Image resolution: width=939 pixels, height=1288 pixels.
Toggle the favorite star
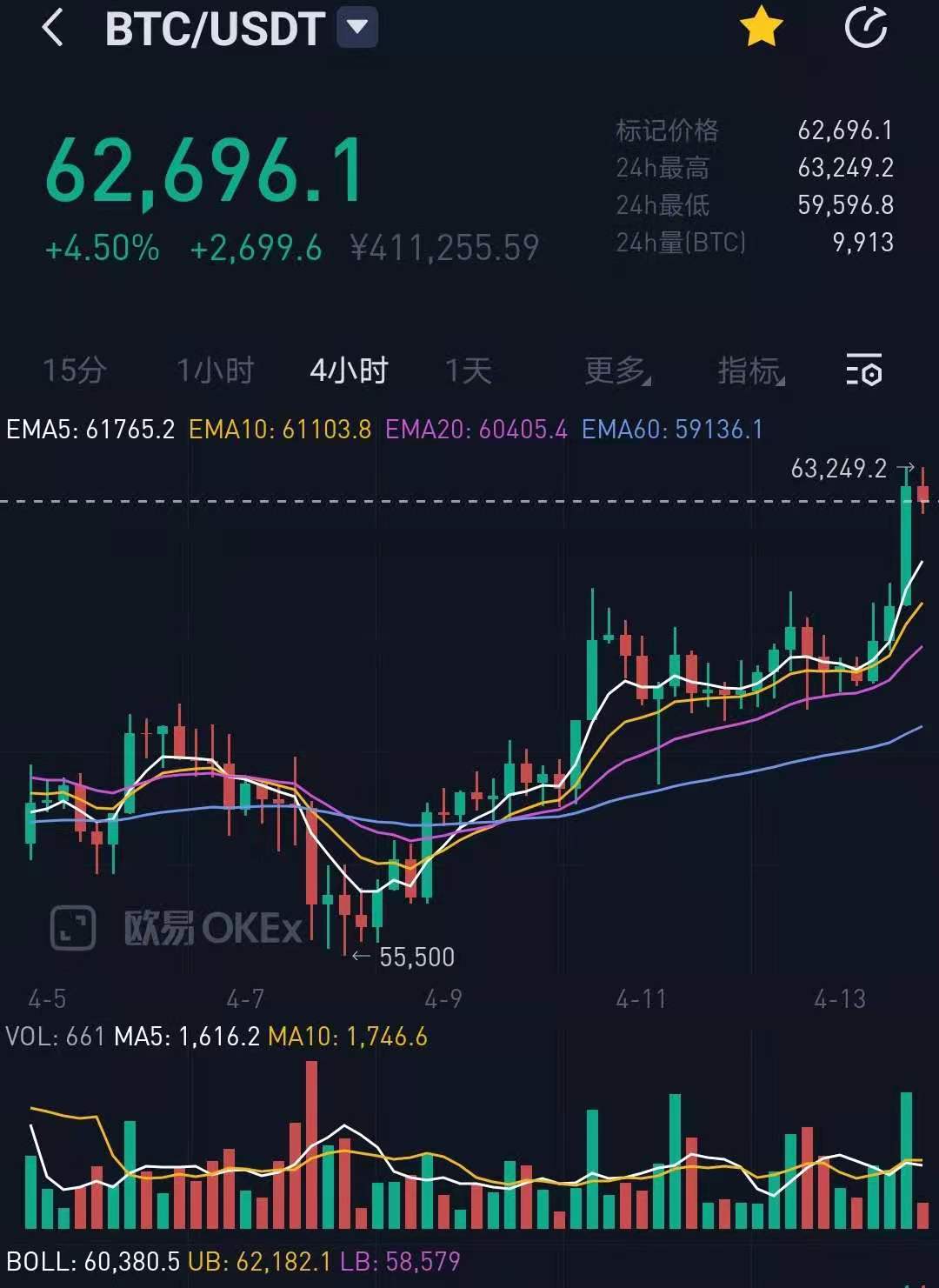coord(761,27)
